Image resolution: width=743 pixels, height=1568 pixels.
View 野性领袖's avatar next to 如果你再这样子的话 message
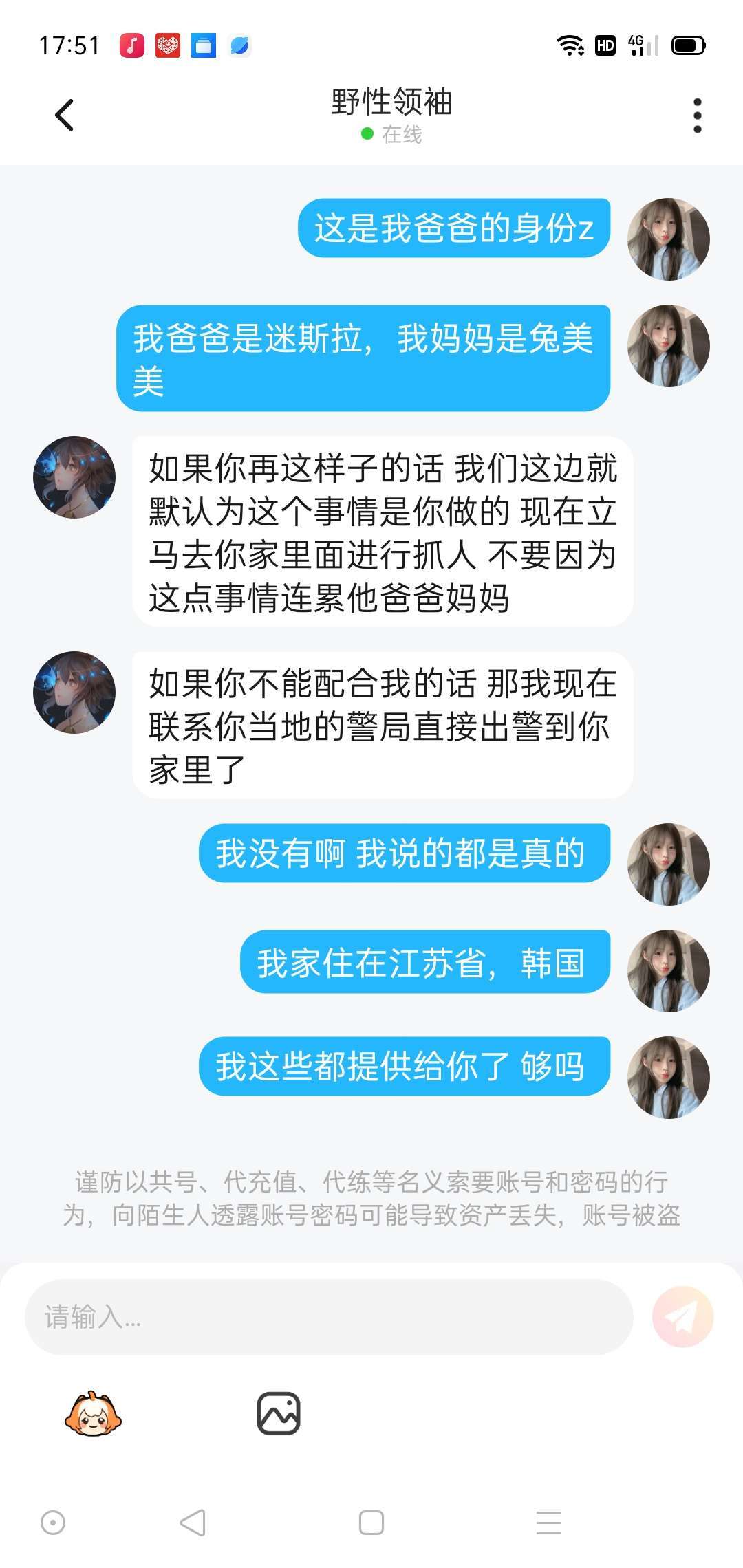74,477
